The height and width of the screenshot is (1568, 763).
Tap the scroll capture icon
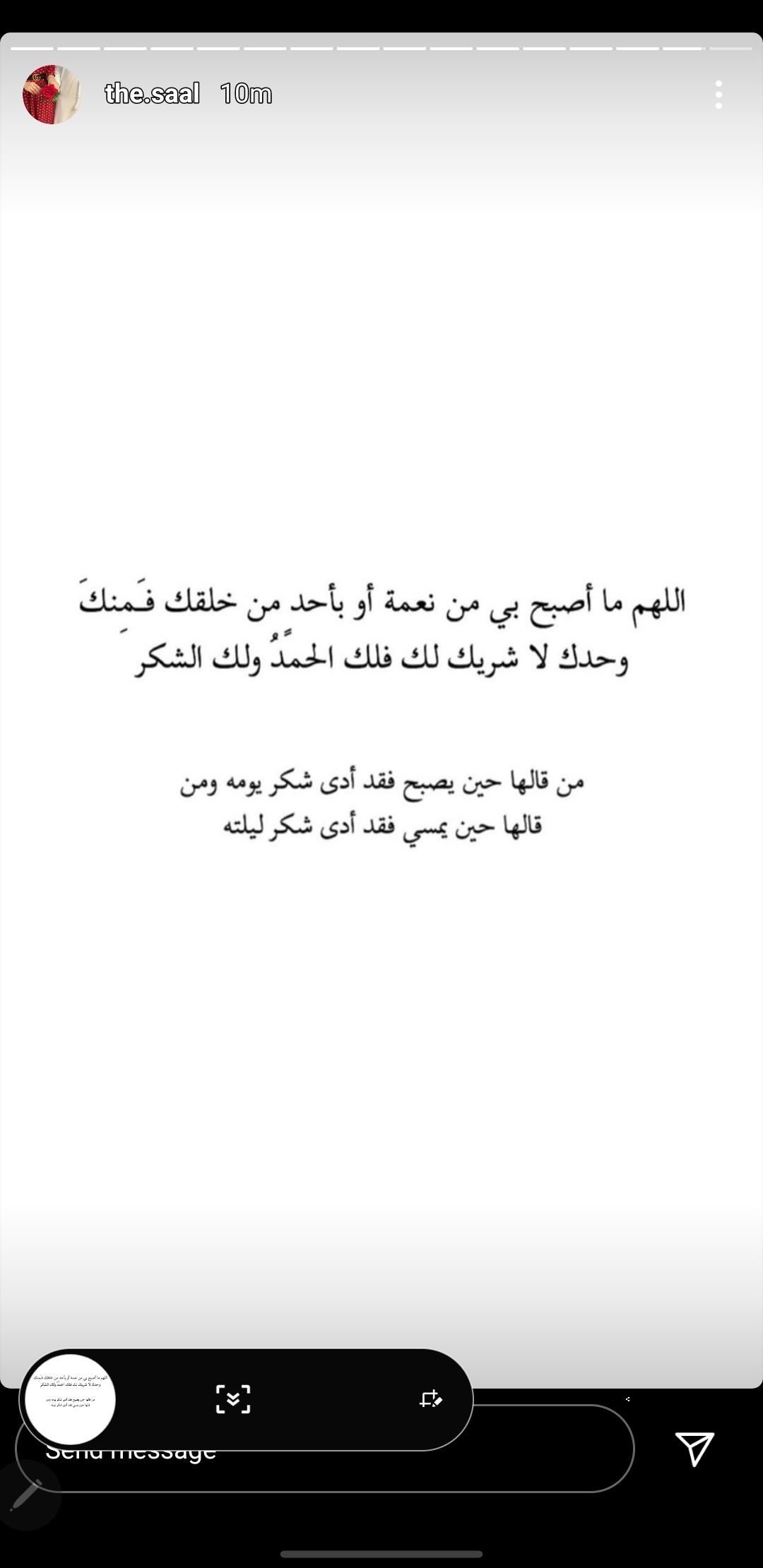click(233, 1398)
